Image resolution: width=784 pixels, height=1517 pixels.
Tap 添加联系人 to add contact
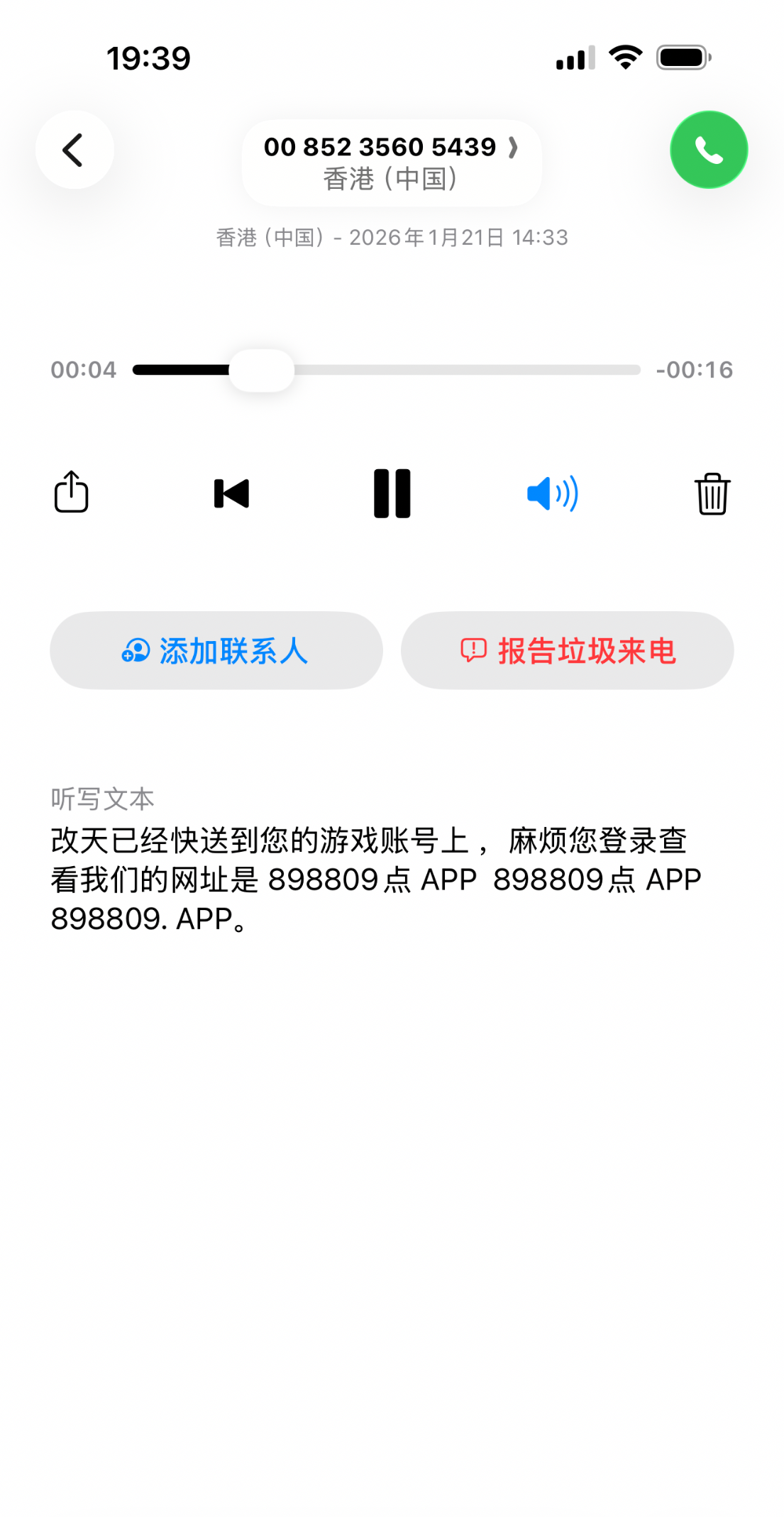[x=216, y=650]
